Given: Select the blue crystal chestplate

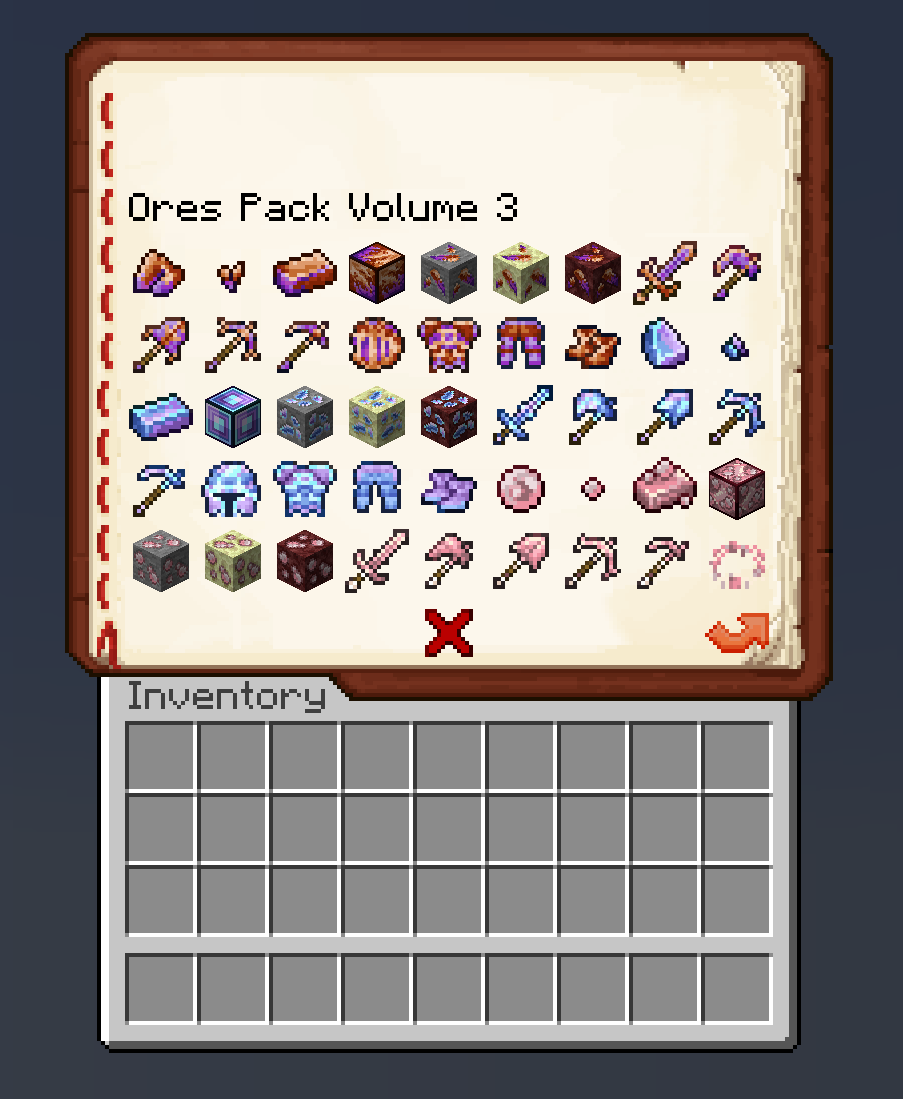Looking at the screenshot, I should 304,488.
